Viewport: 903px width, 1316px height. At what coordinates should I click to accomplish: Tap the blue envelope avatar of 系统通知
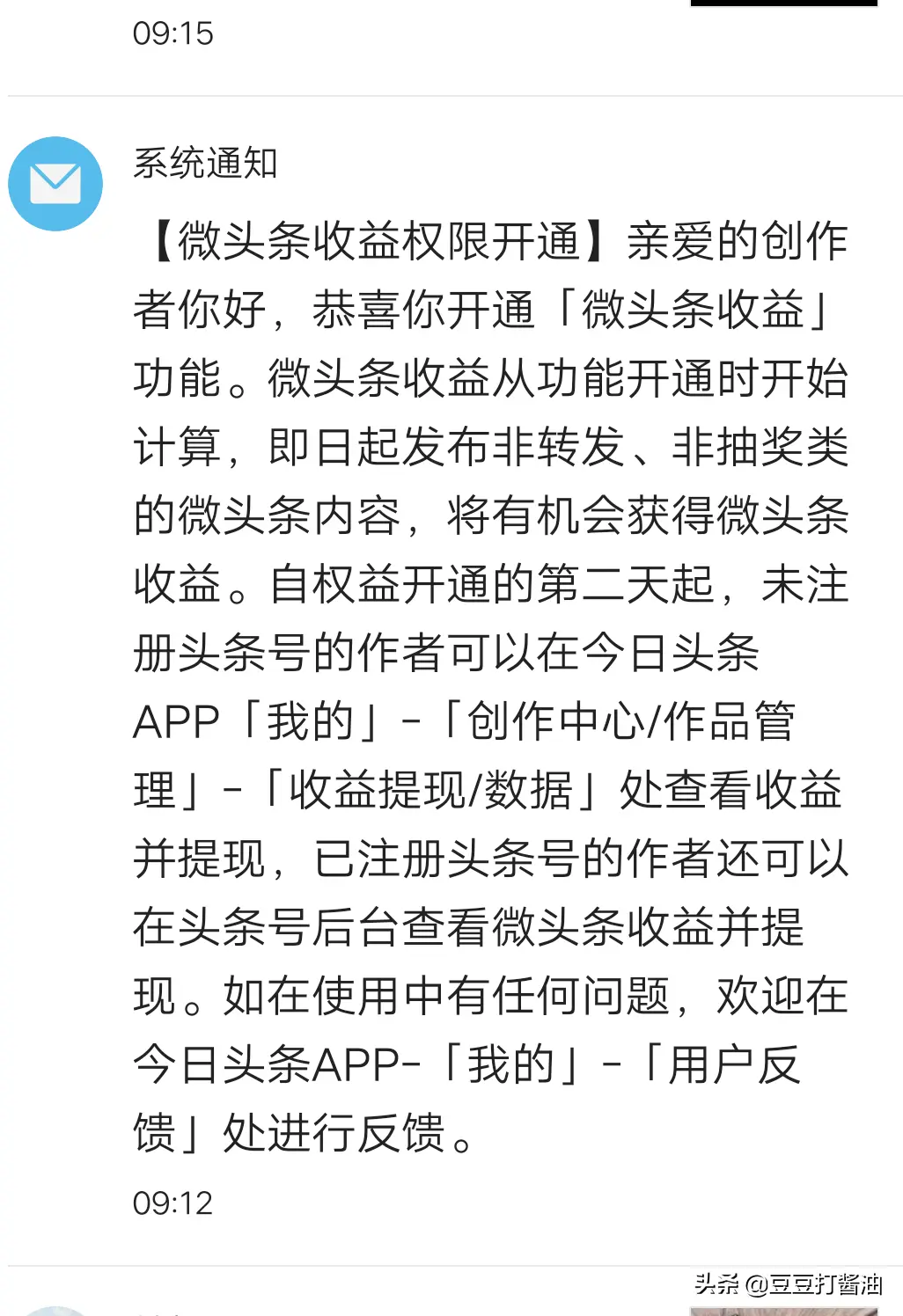(55, 184)
